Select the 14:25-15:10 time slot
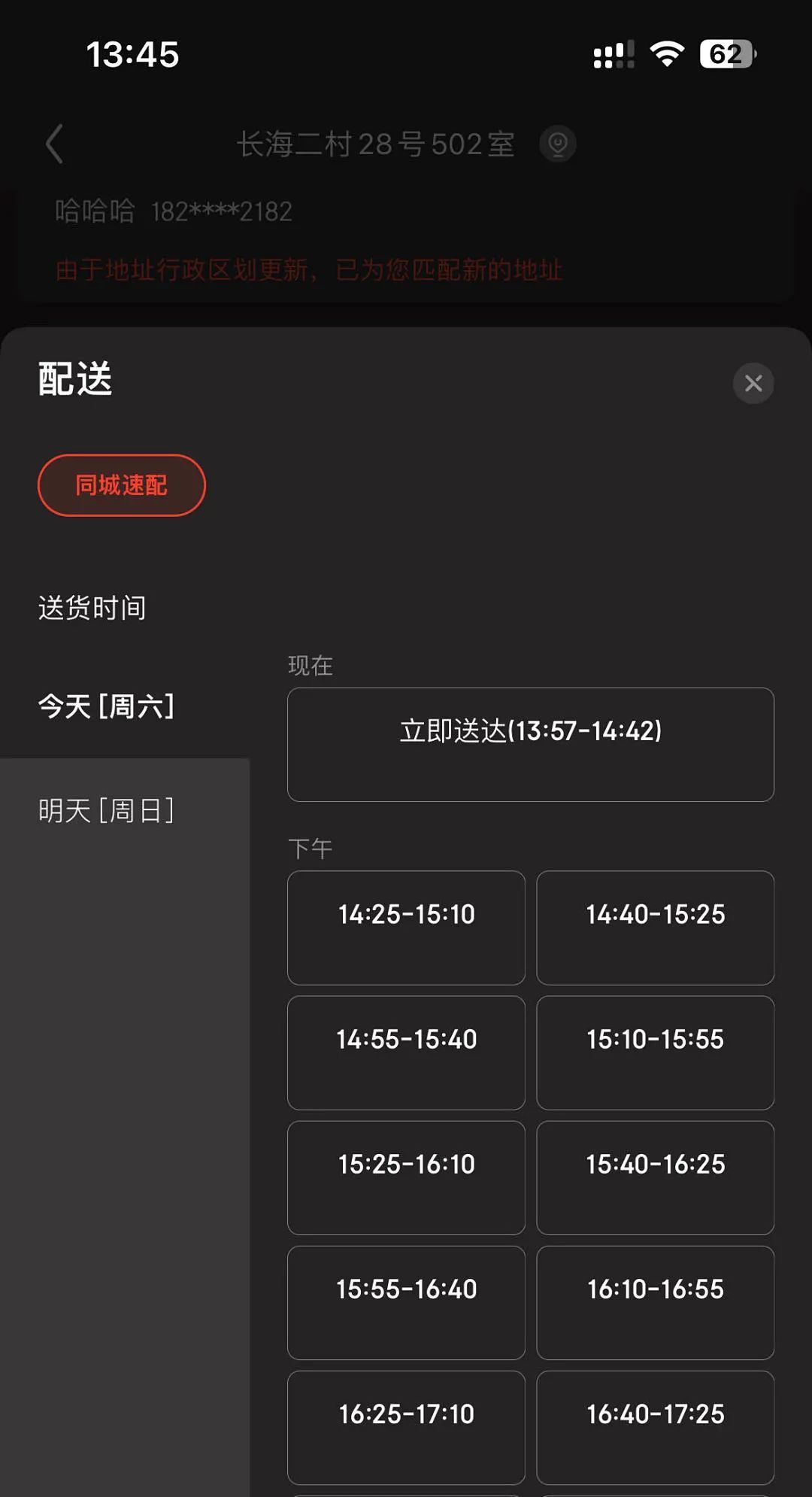This screenshot has width=812, height=1497. pos(406,927)
